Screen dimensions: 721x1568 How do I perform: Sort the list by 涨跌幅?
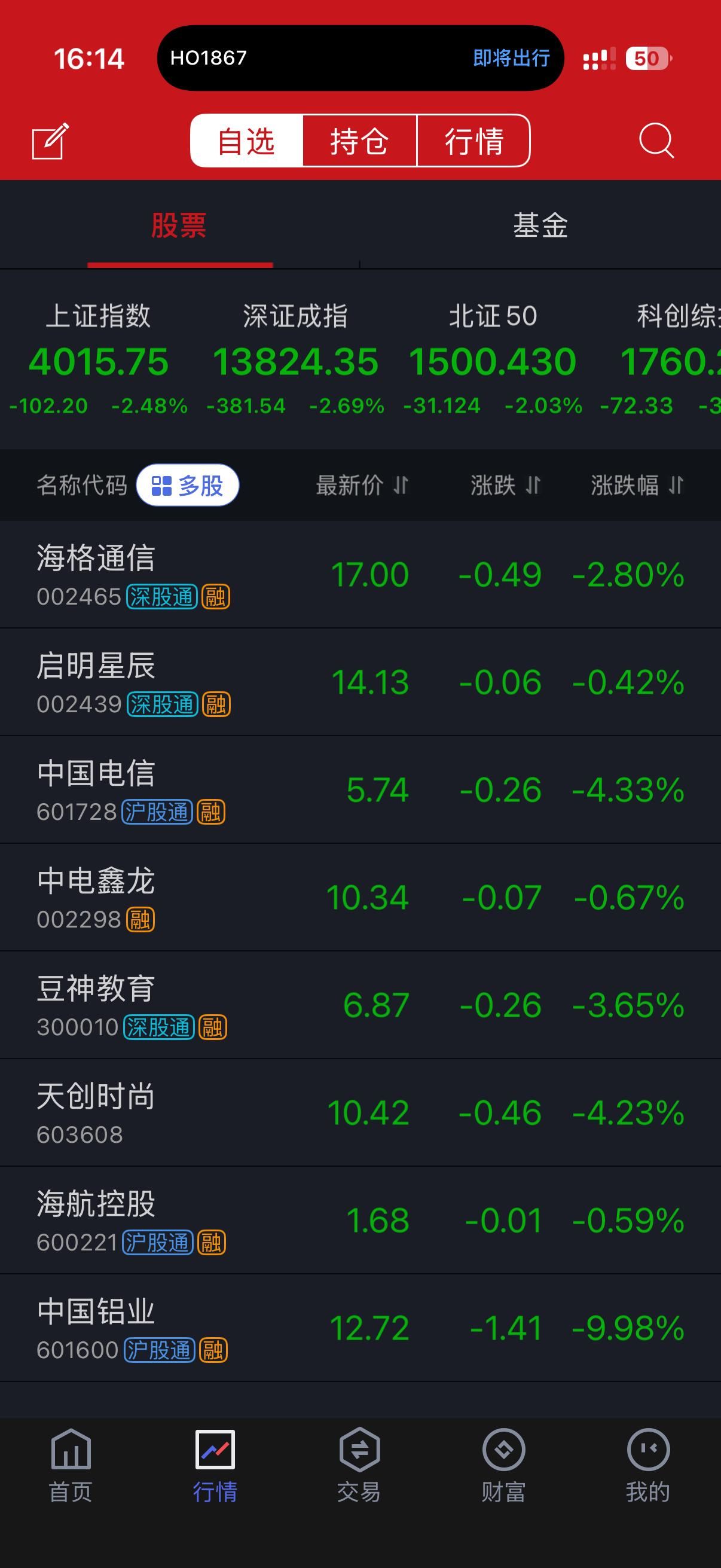637,485
